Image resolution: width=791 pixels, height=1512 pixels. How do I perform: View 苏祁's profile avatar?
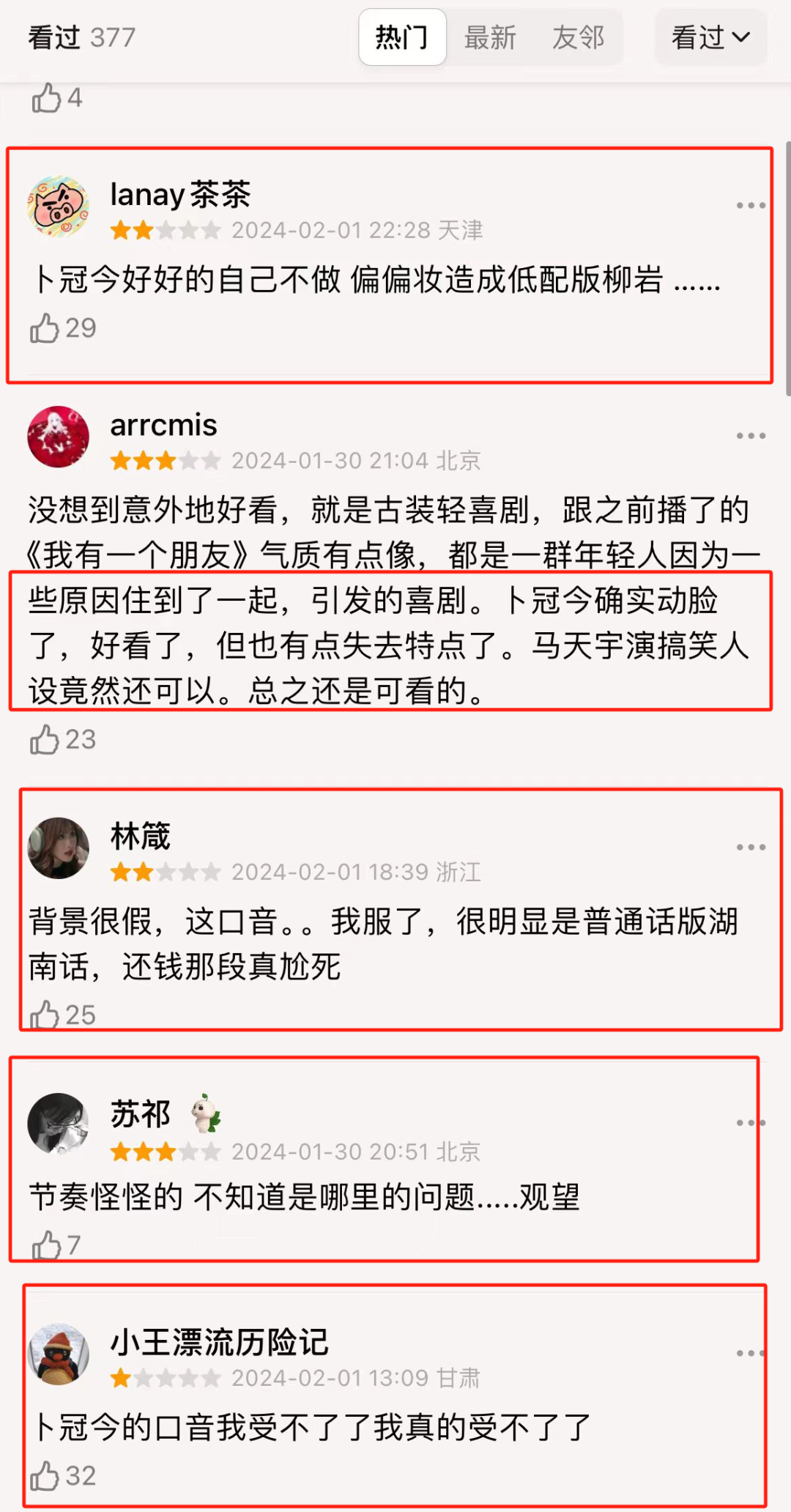pyautogui.click(x=58, y=1124)
